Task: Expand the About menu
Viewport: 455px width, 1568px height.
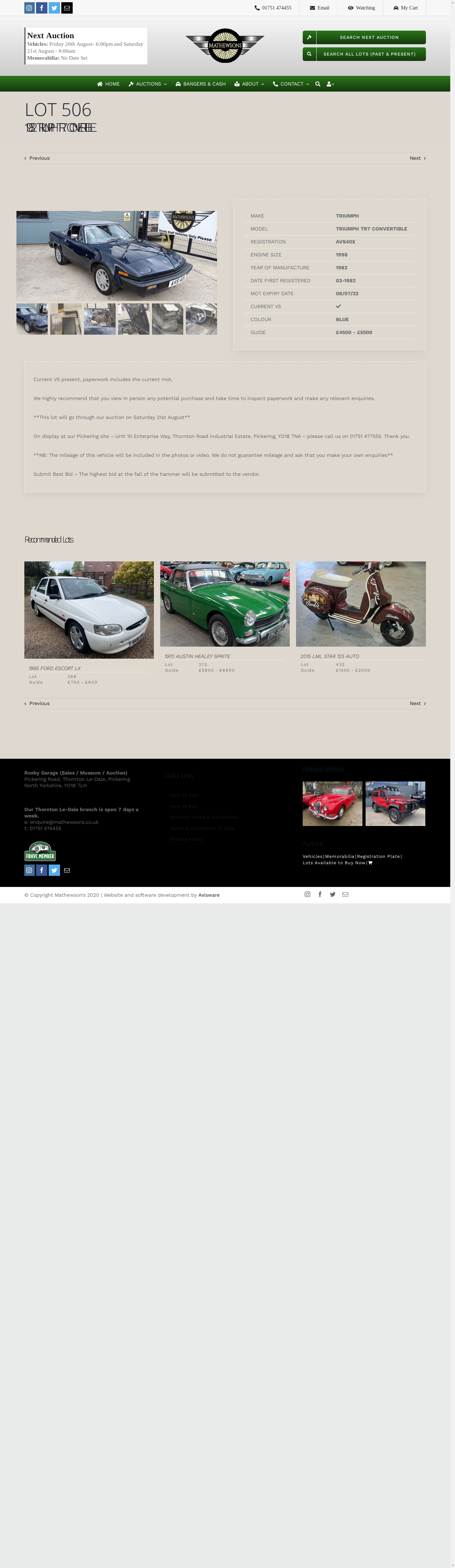Action: pyautogui.click(x=249, y=84)
